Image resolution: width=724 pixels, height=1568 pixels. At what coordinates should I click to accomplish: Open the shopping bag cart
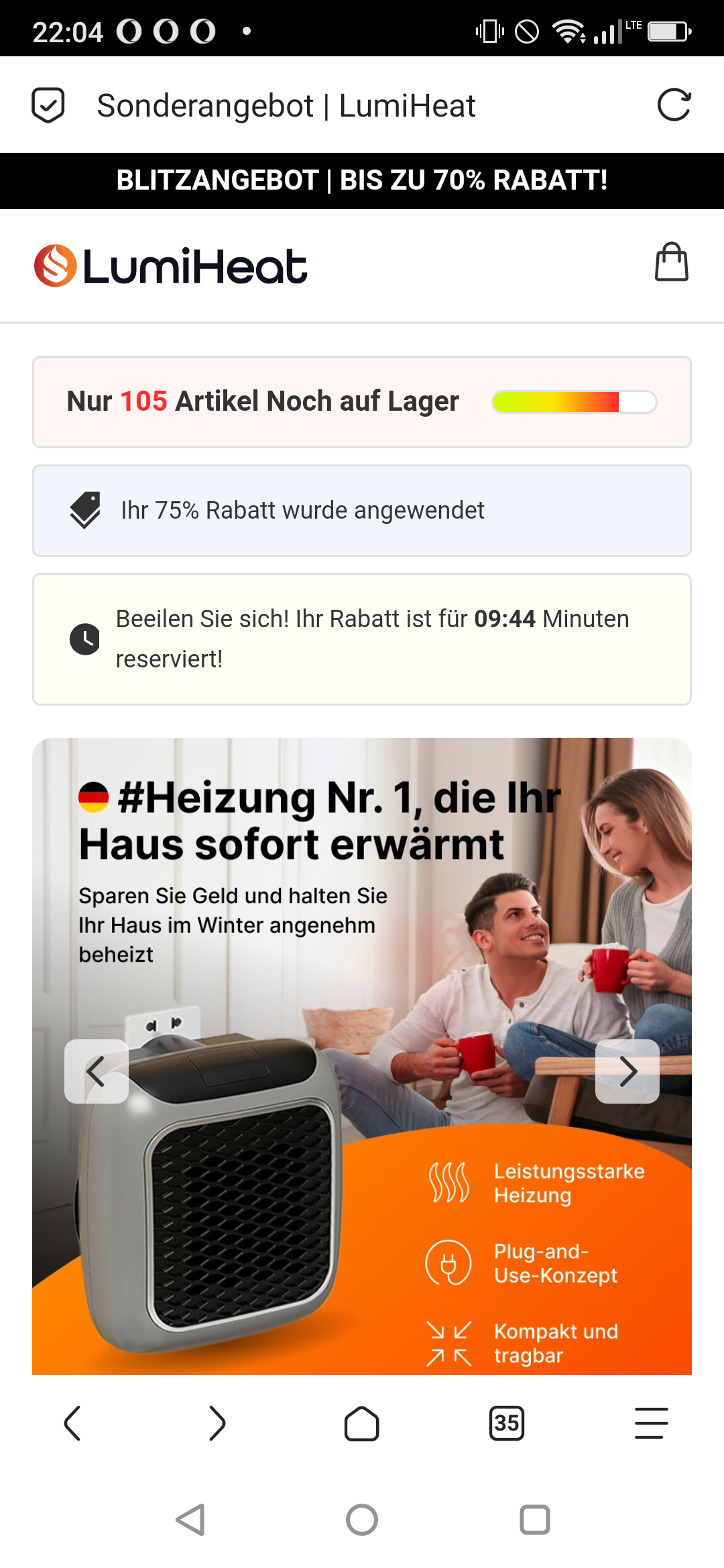[671, 261]
